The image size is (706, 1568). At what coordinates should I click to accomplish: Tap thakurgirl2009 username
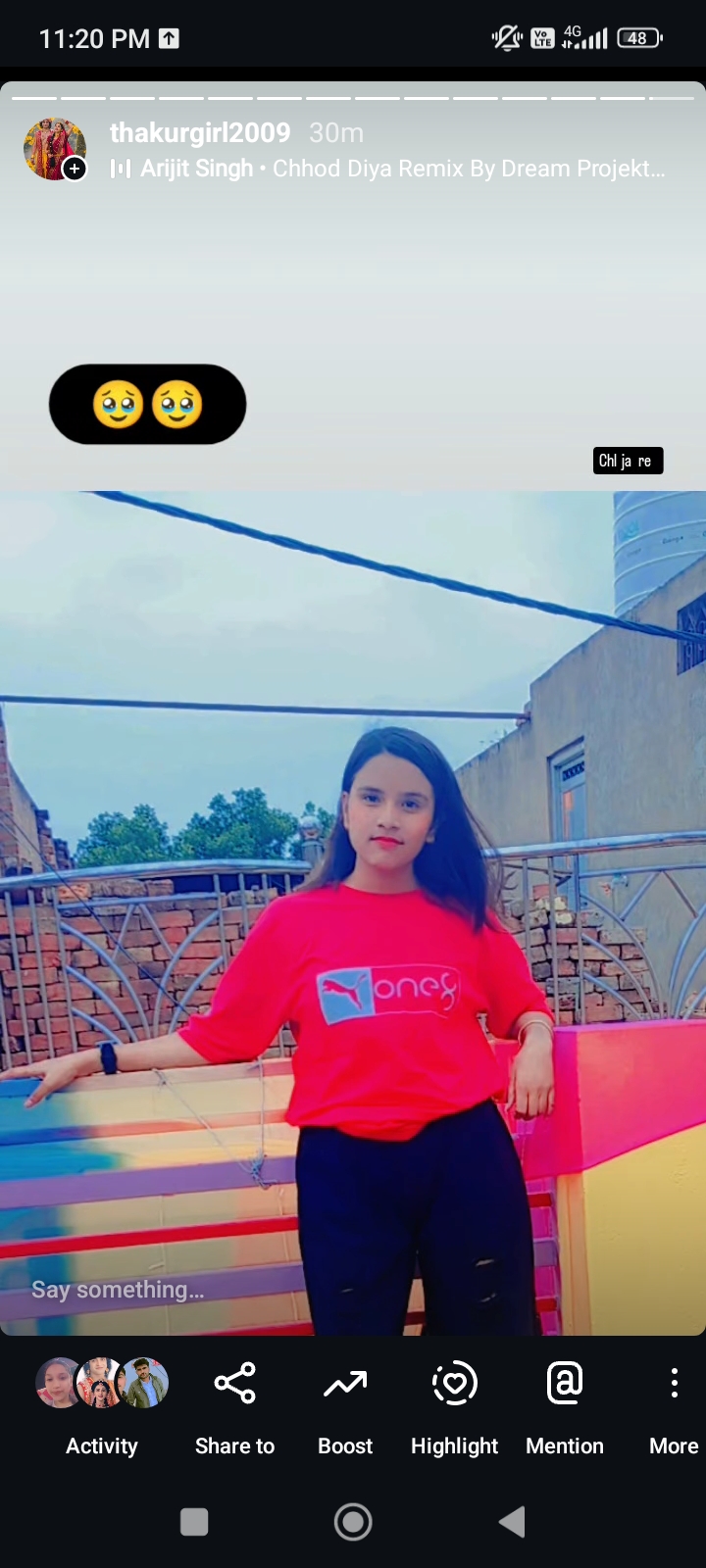coord(200,132)
